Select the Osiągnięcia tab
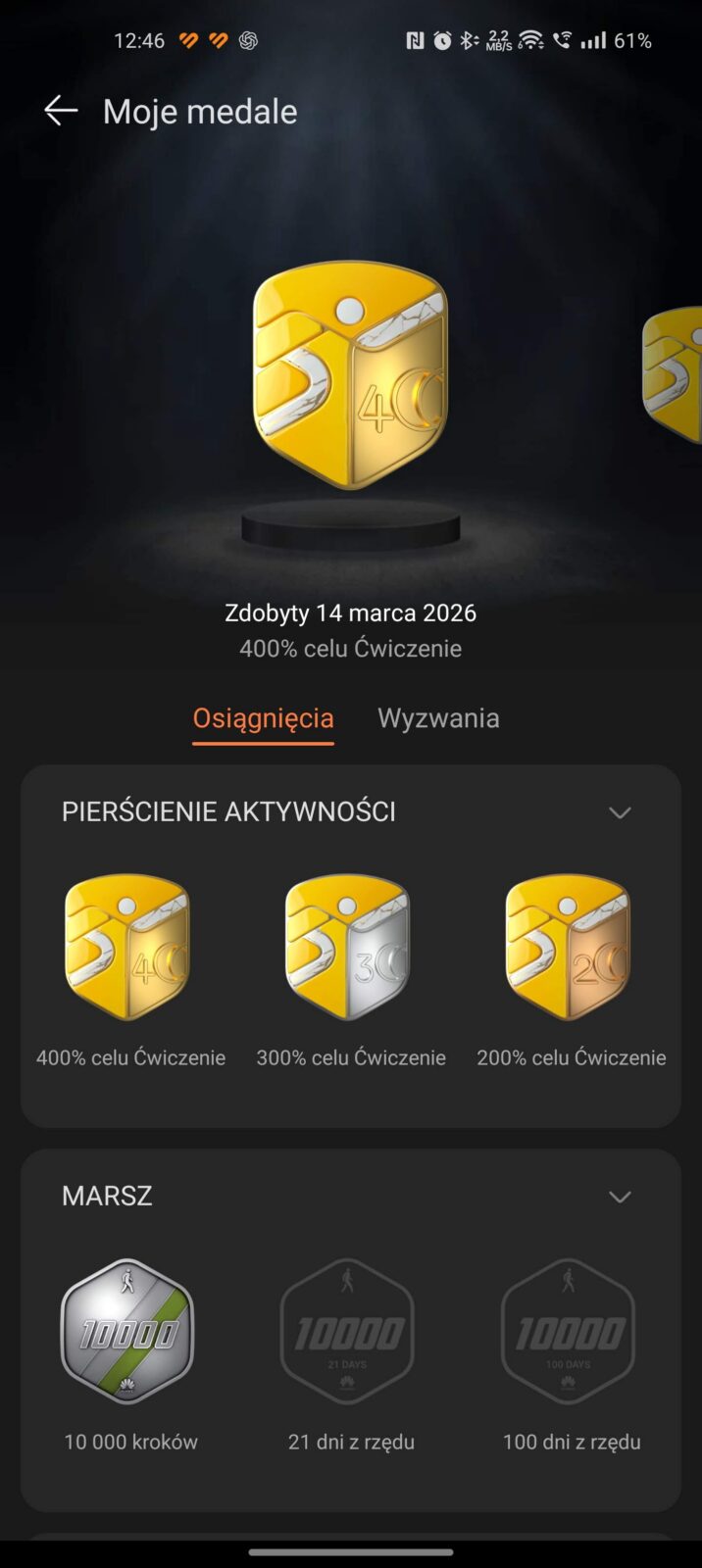Viewport: 702px width, 1568px height. tap(263, 718)
